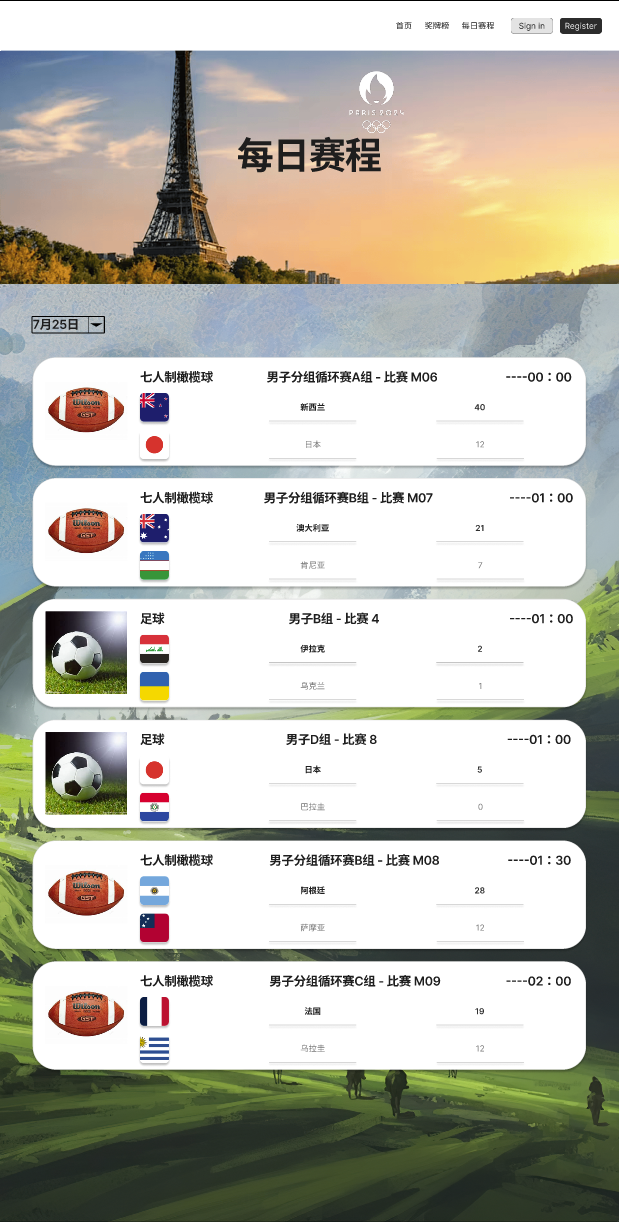Viewport: 619px width, 1222px height.
Task: View the 男子D组 比赛 8 football match
Action: tap(309, 774)
